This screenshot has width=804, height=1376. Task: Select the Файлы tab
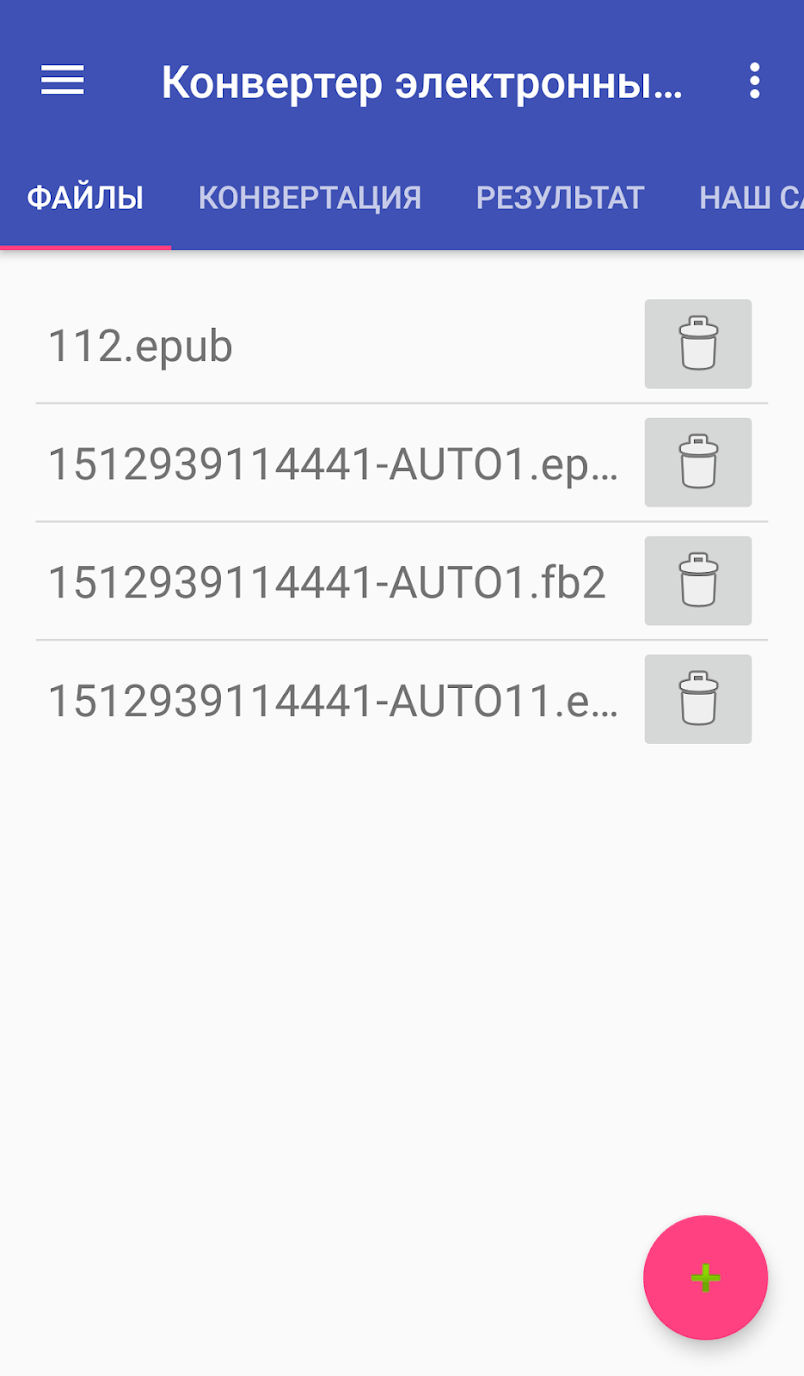click(85, 198)
